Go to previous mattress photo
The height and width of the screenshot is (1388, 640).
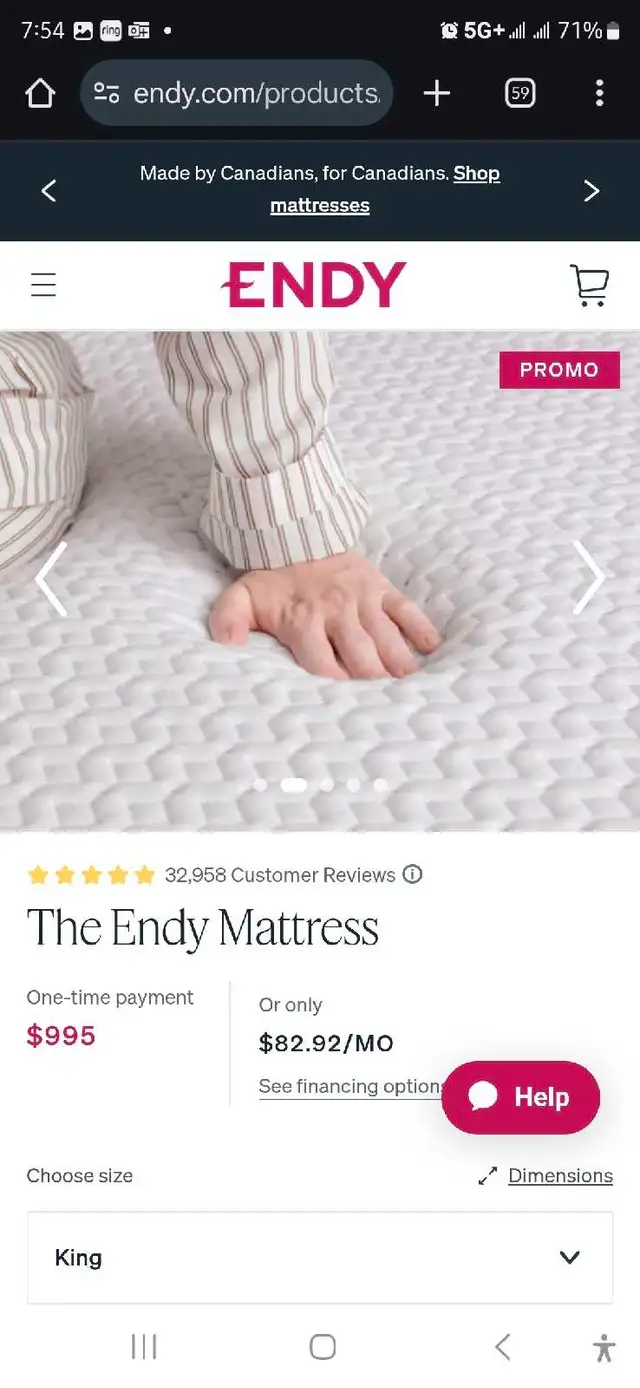point(50,578)
